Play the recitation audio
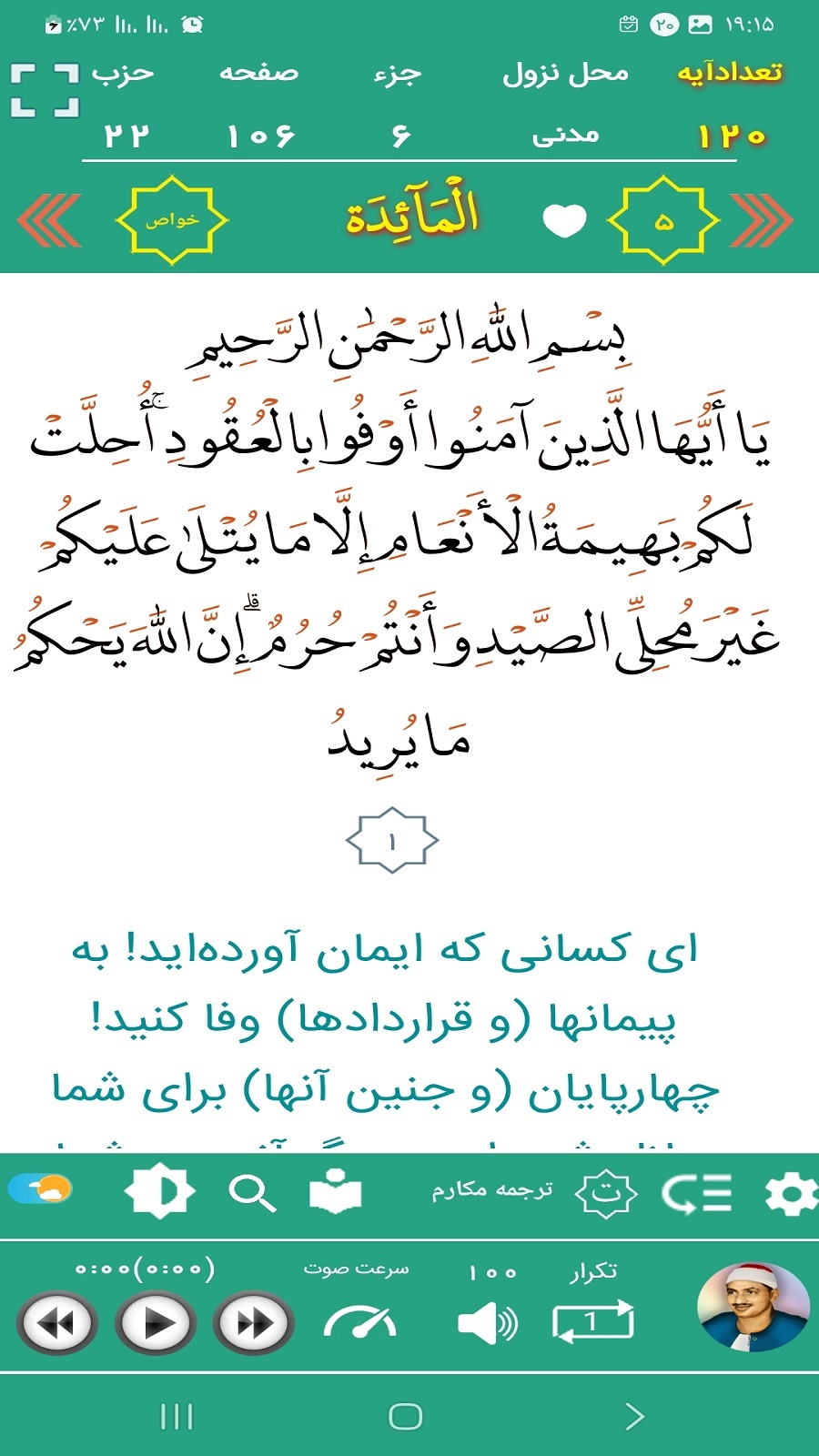Screen dimensions: 819x1456 click(x=157, y=1323)
